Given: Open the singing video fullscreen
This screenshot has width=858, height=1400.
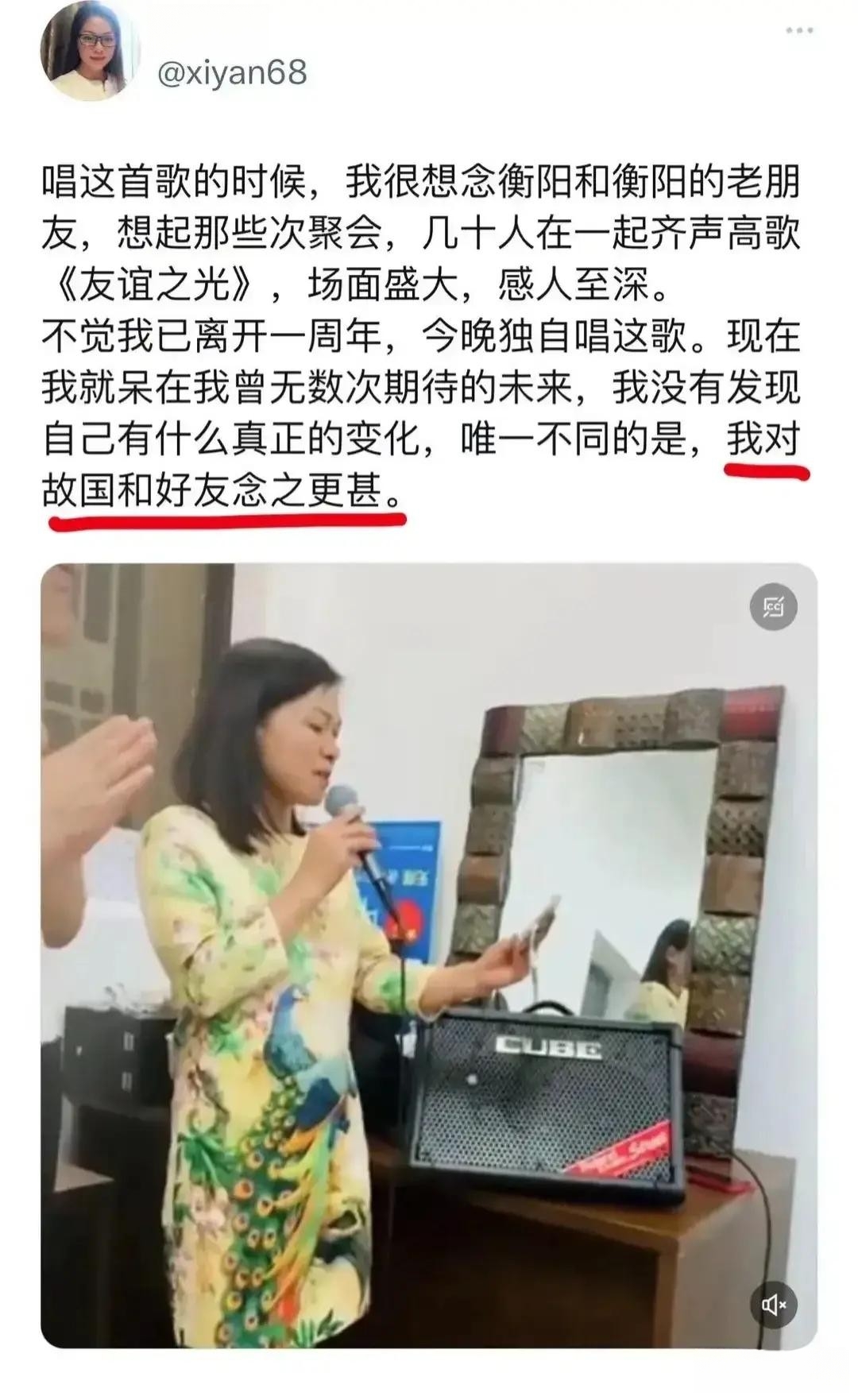Looking at the screenshot, I should coord(429,953).
